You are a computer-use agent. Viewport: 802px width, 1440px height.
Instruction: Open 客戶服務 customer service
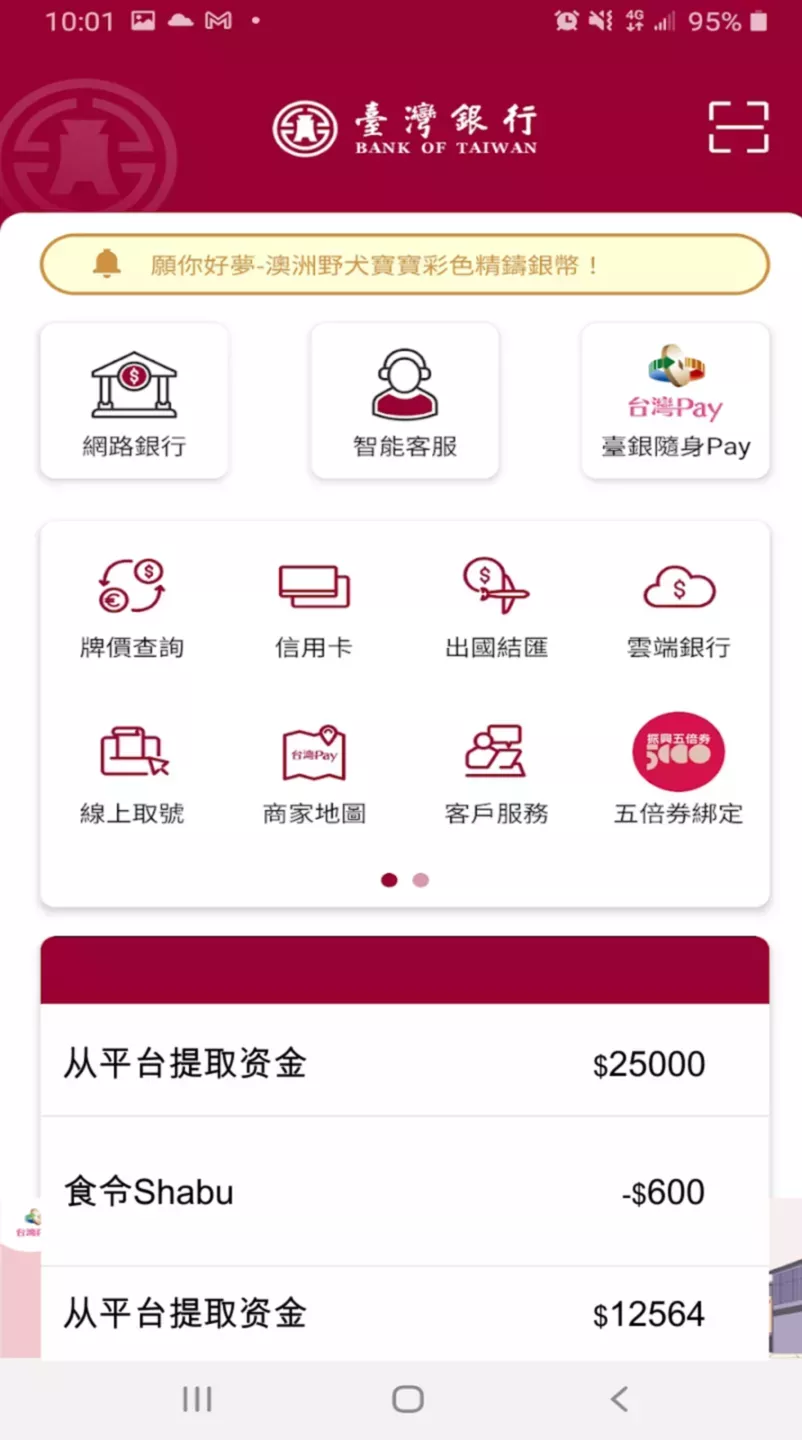point(496,772)
